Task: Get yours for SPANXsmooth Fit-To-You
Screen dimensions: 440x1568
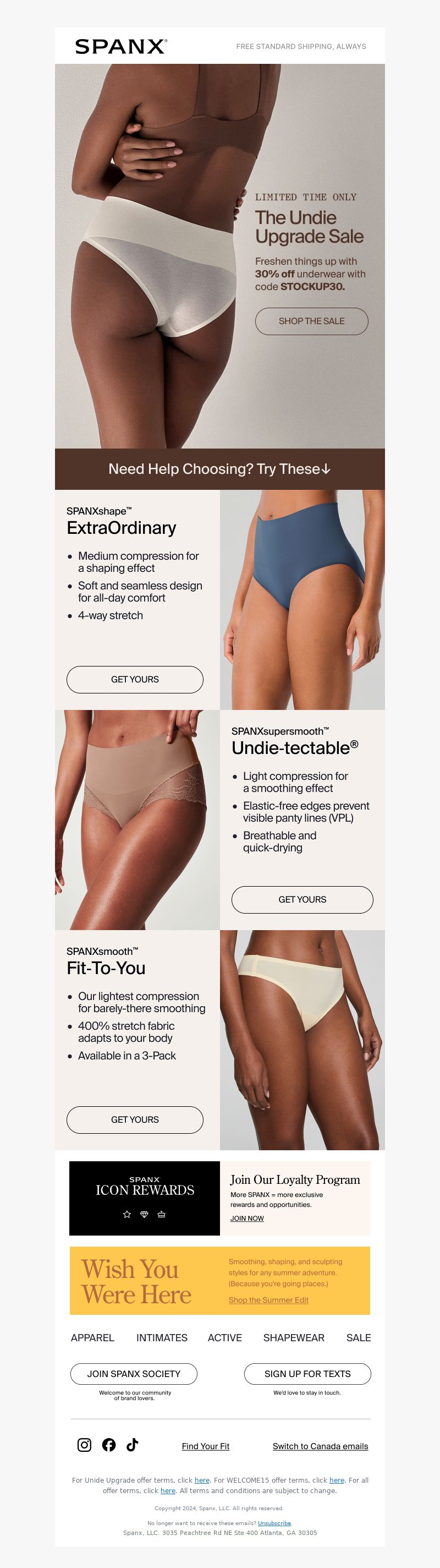Action: (135, 1119)
